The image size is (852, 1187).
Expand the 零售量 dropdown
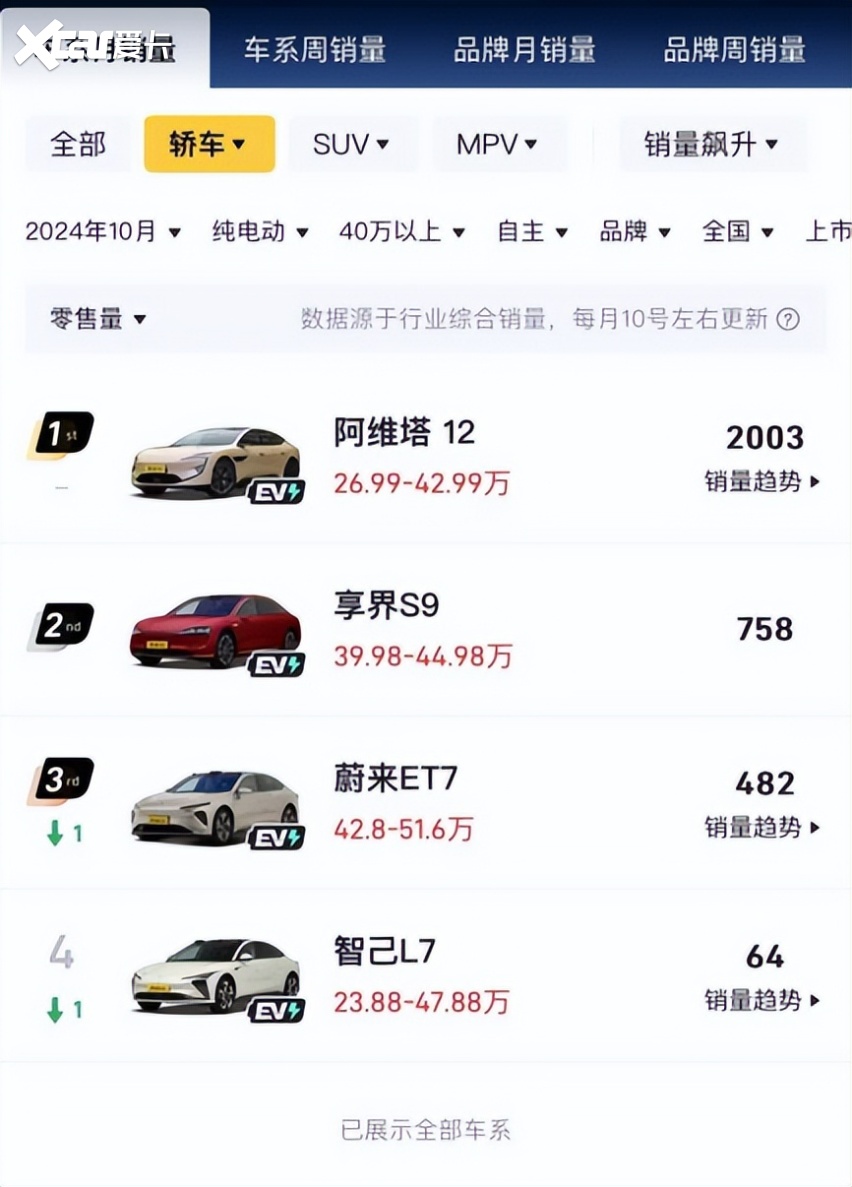click(98, 319)
